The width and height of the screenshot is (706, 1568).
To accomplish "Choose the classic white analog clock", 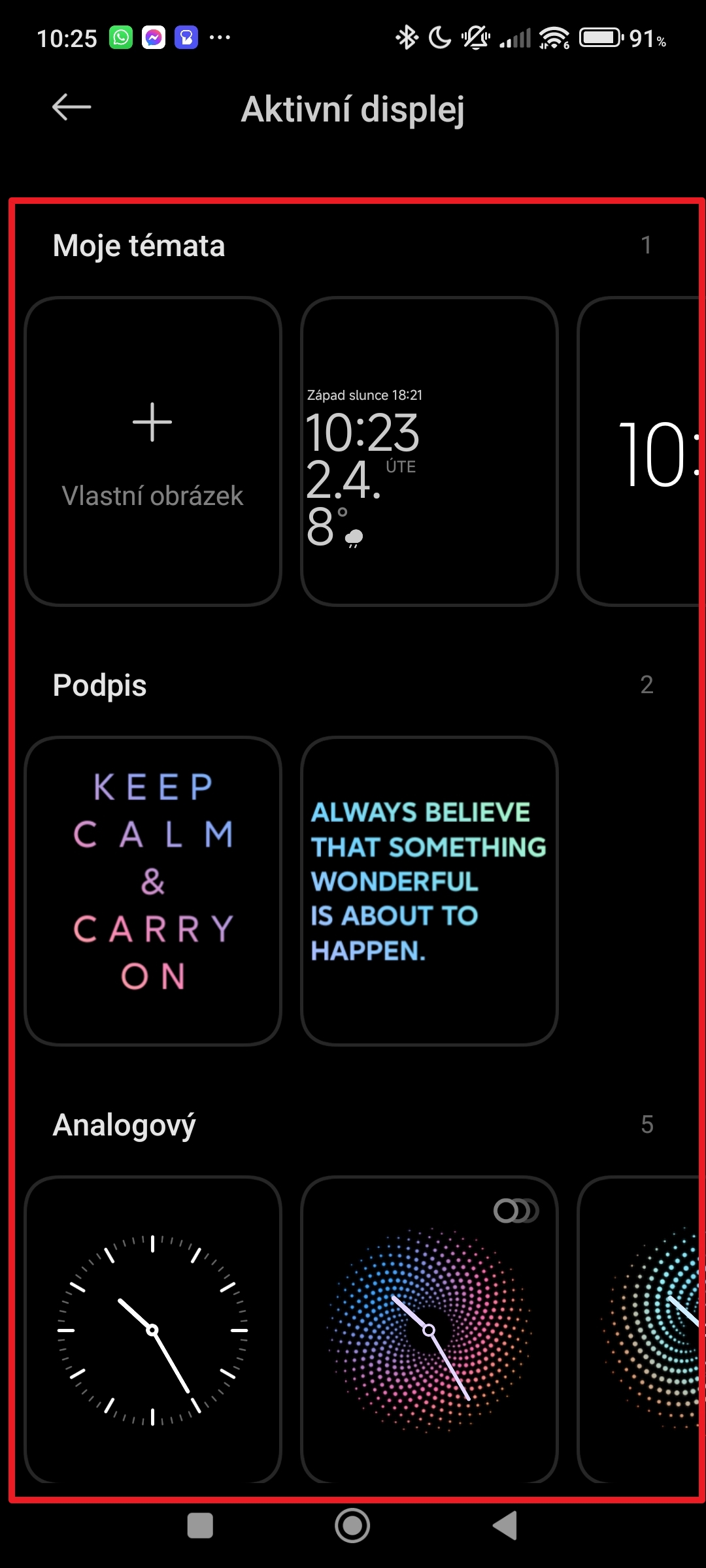I will click(x=153, y=1330).
